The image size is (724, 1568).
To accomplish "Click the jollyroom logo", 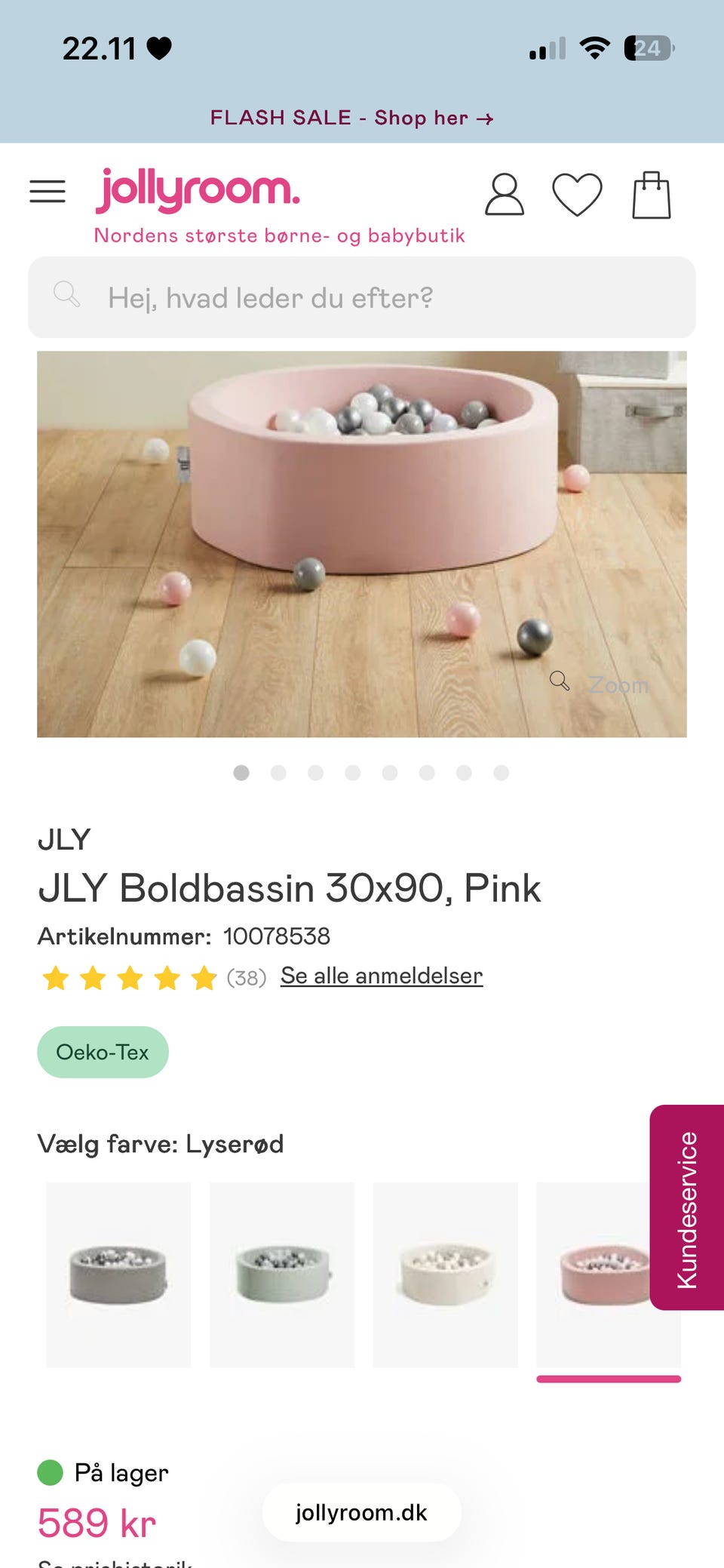I will click(198, 189).
